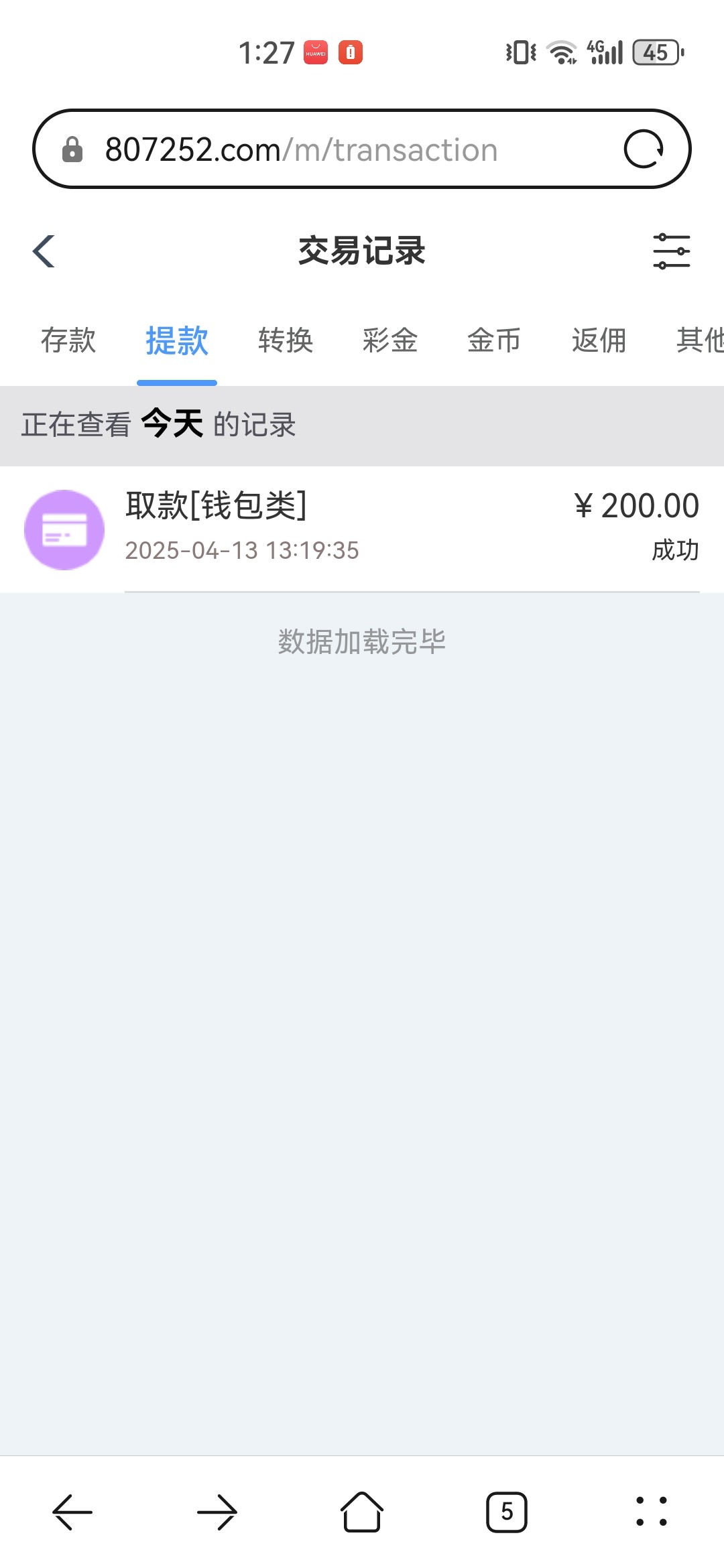The width and height of the screenshot is (724, 1568).
Task: Open the browser four-dot menu
Action: (652, 1512)
